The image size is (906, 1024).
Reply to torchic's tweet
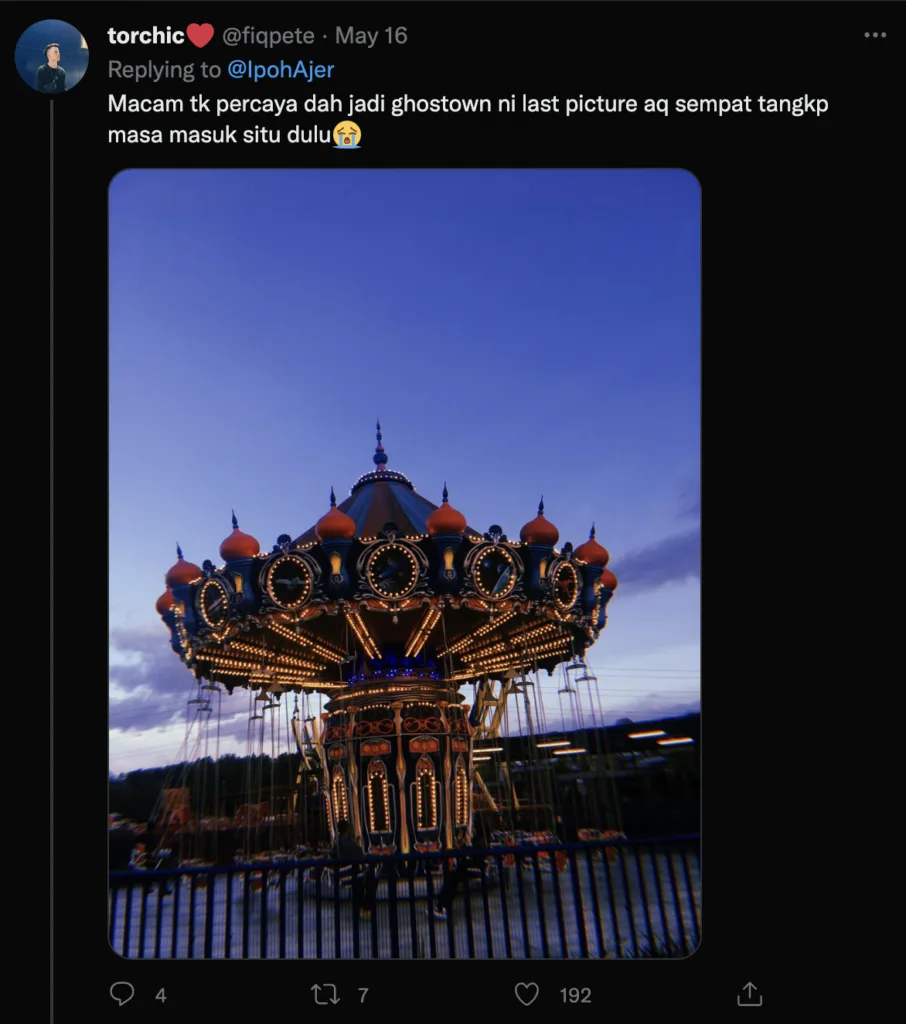(122, 994)
